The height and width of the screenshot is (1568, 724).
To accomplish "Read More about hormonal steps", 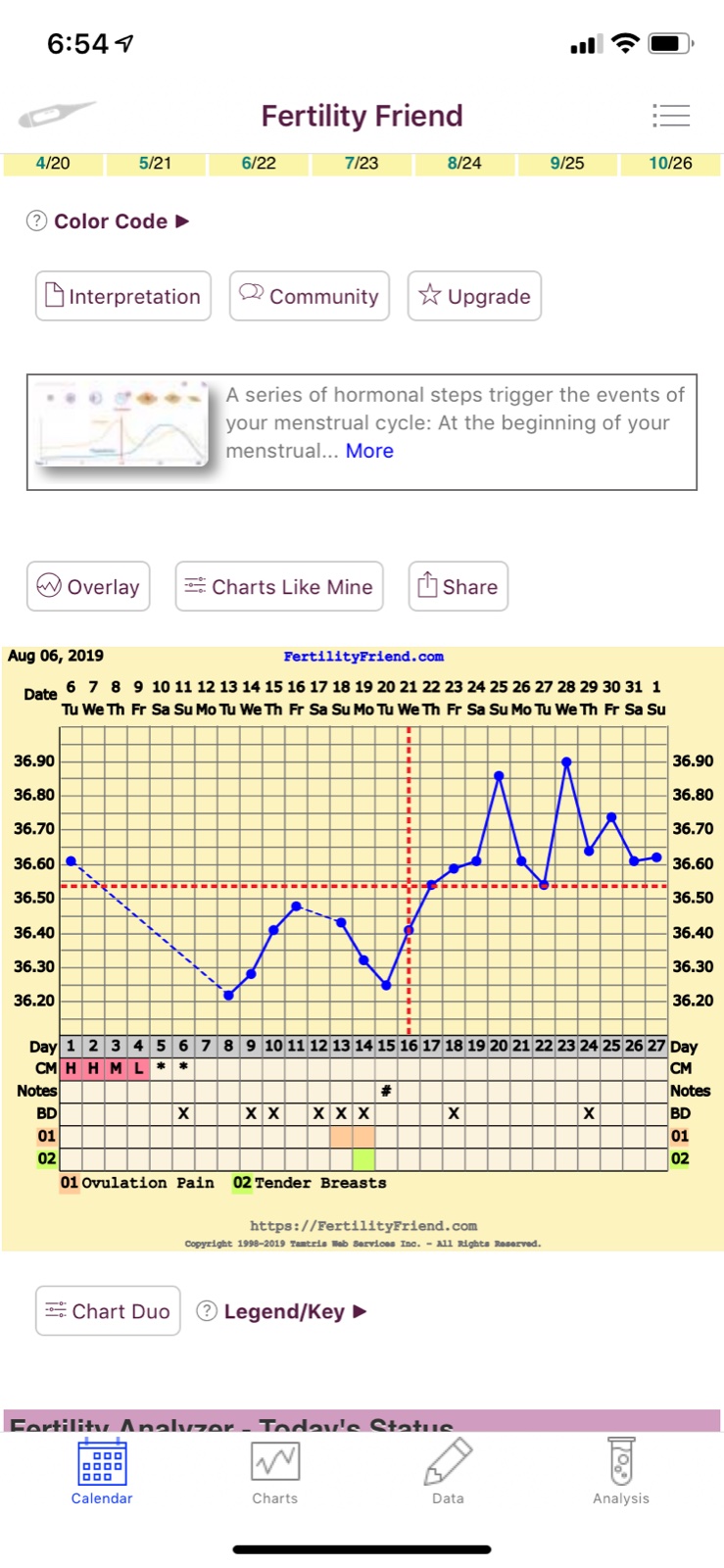I will (x=369, y=451).
